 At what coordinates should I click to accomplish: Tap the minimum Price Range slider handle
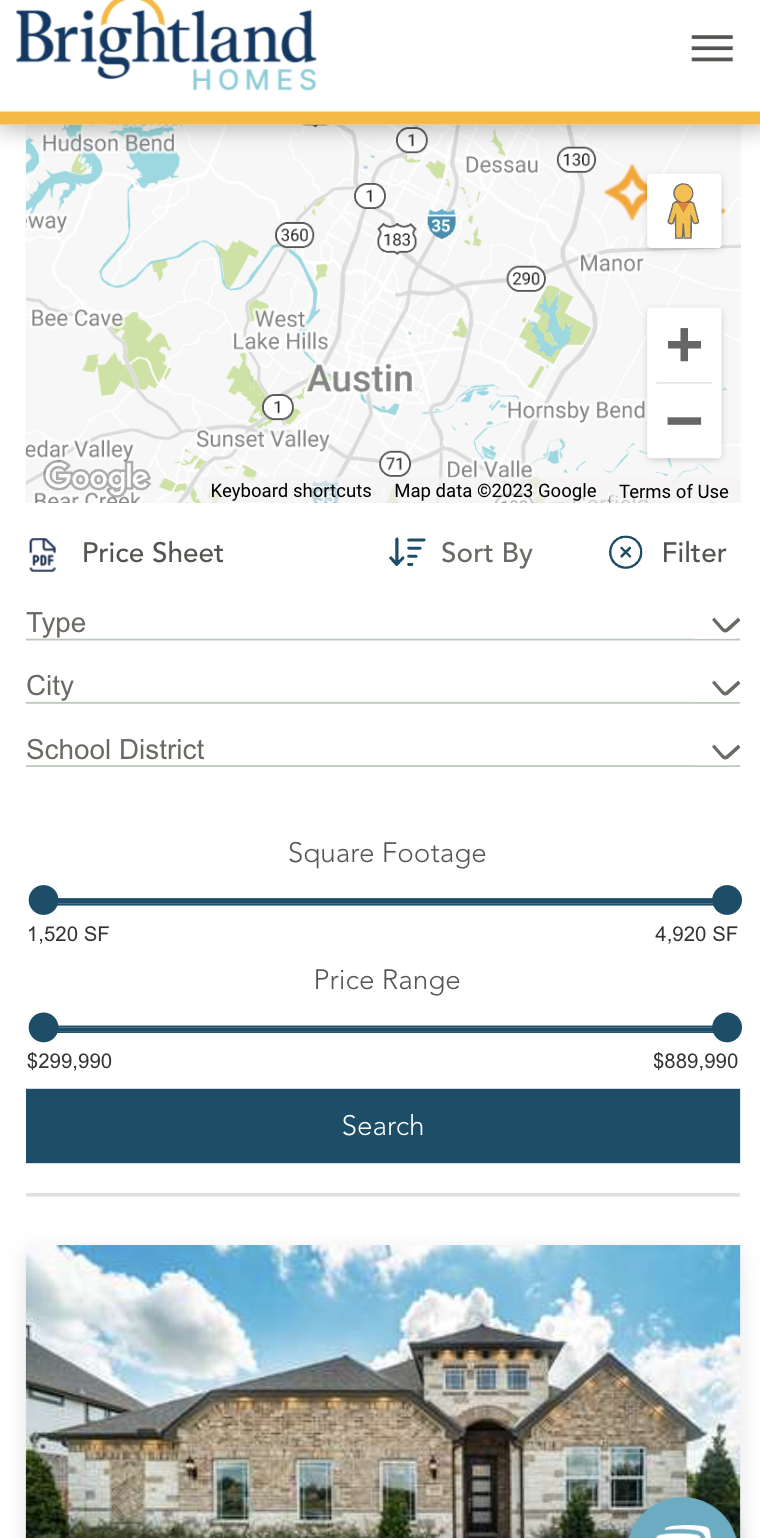click(x=44, y=1027)
